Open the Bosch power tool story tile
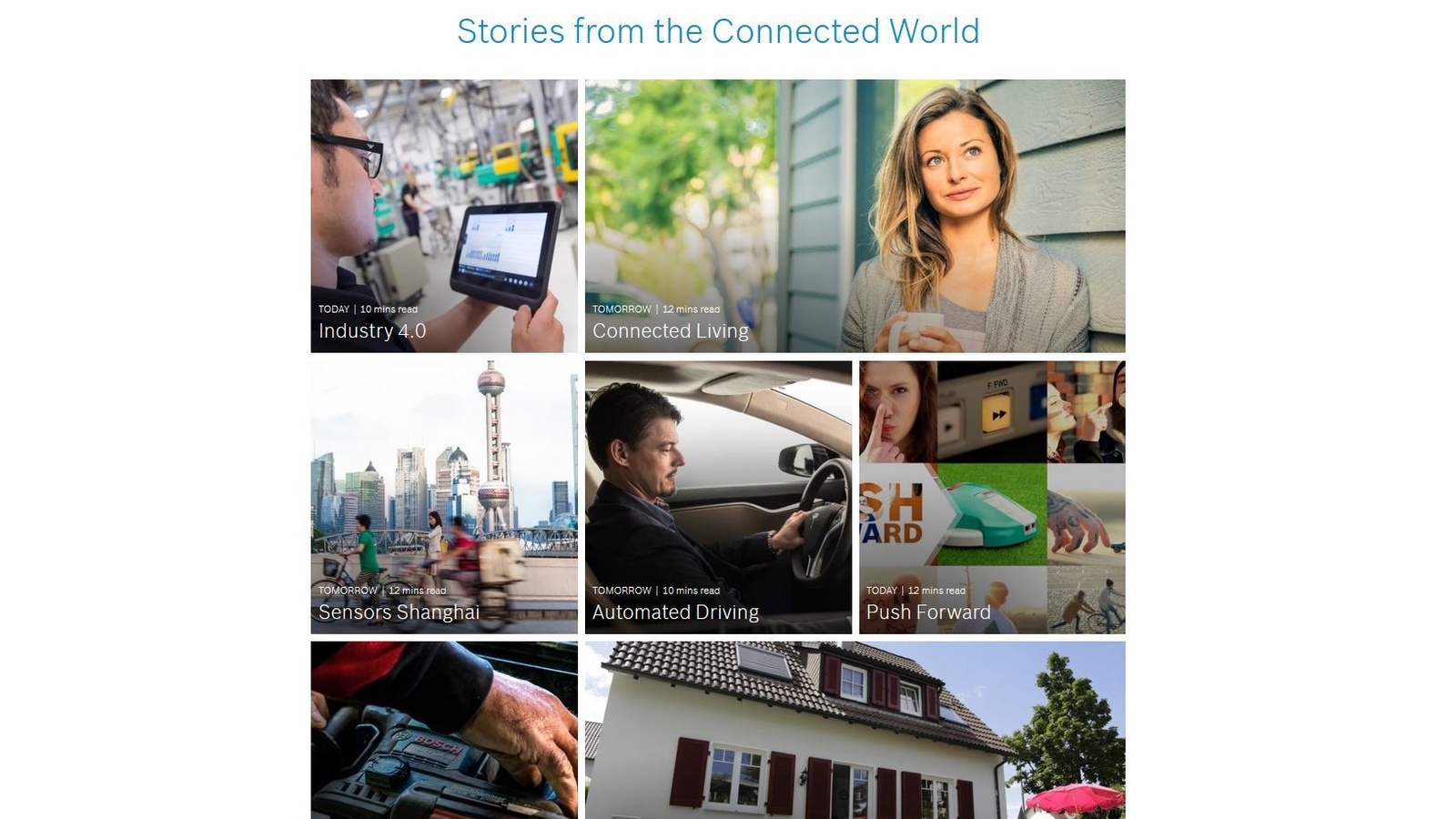Viewport: 1456px width, 819px height. coord(444,730)
